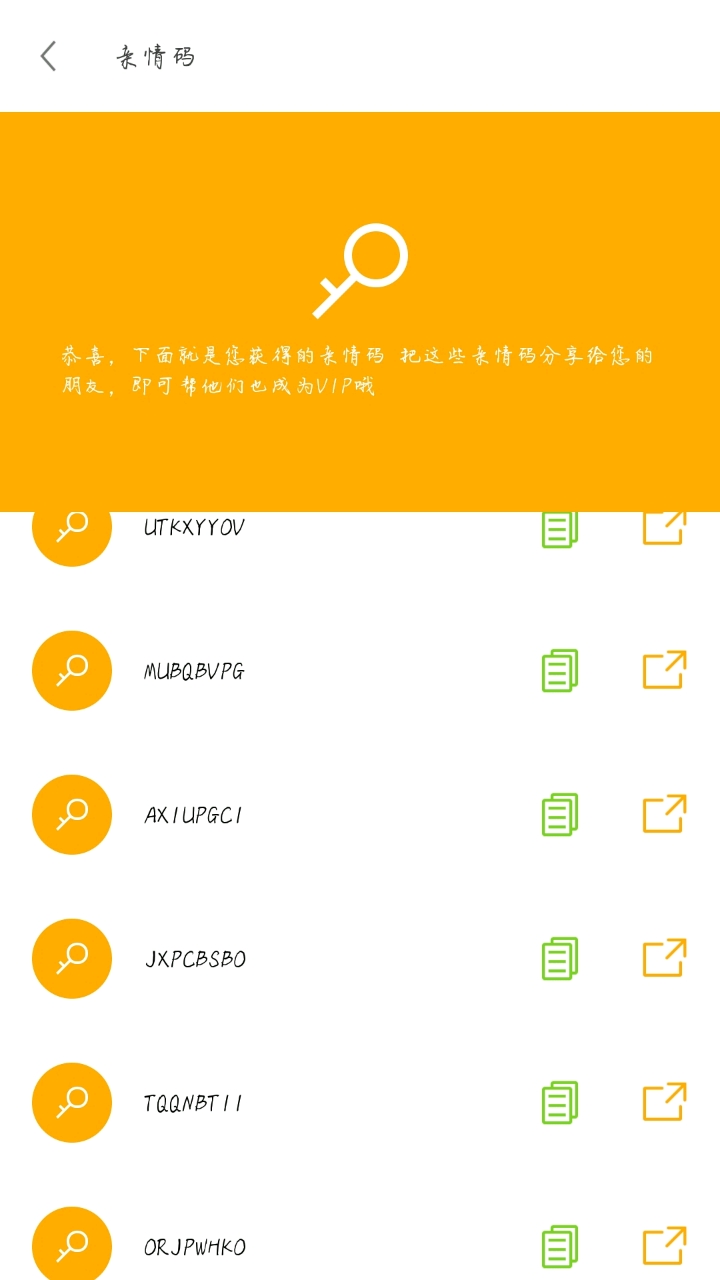Share the code UTKXYYOV
This screenshot has height=1280, width=720.
click(x=664, y=528)
